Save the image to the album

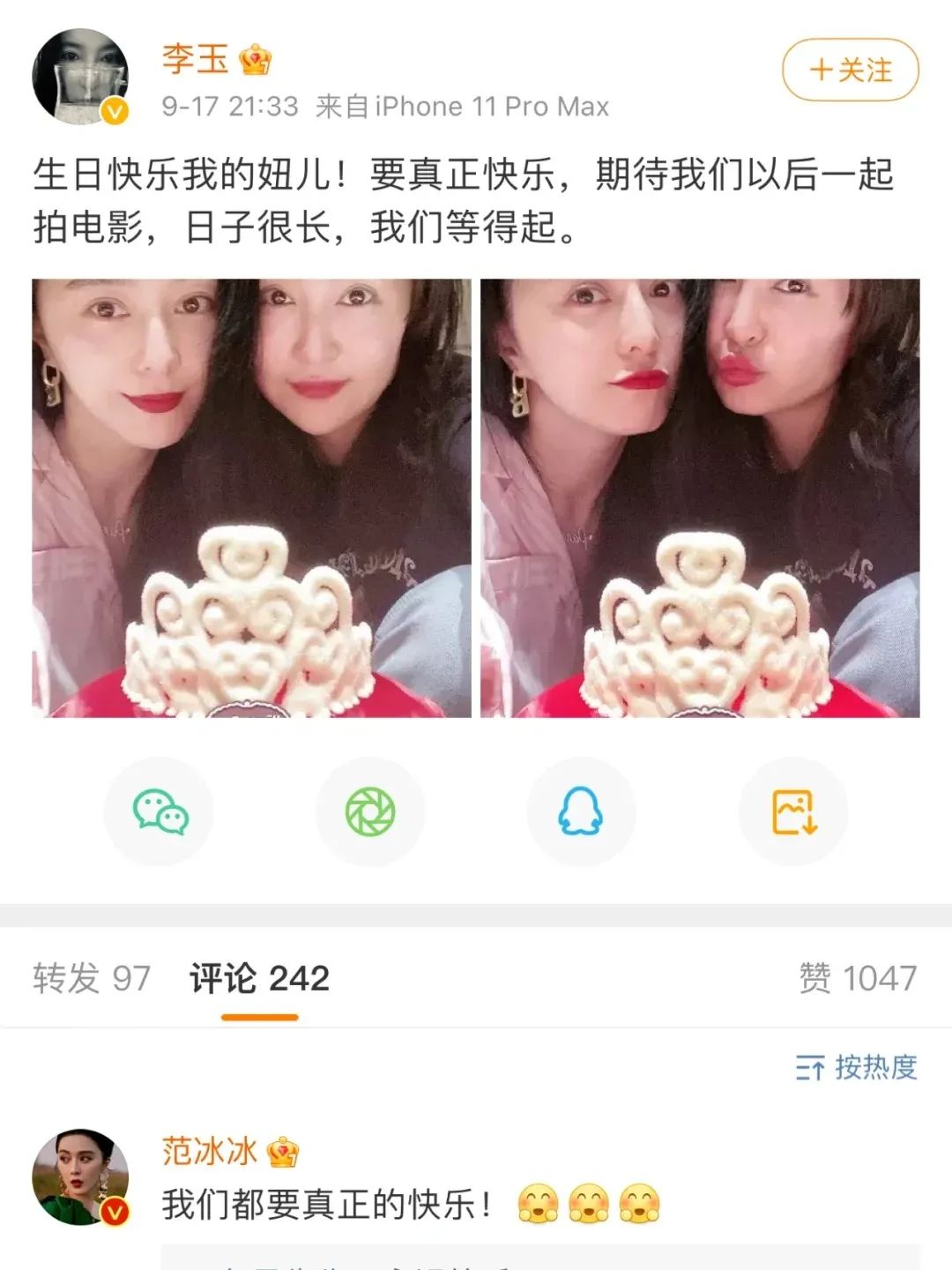pyautogui.click(x=793, y=811)
